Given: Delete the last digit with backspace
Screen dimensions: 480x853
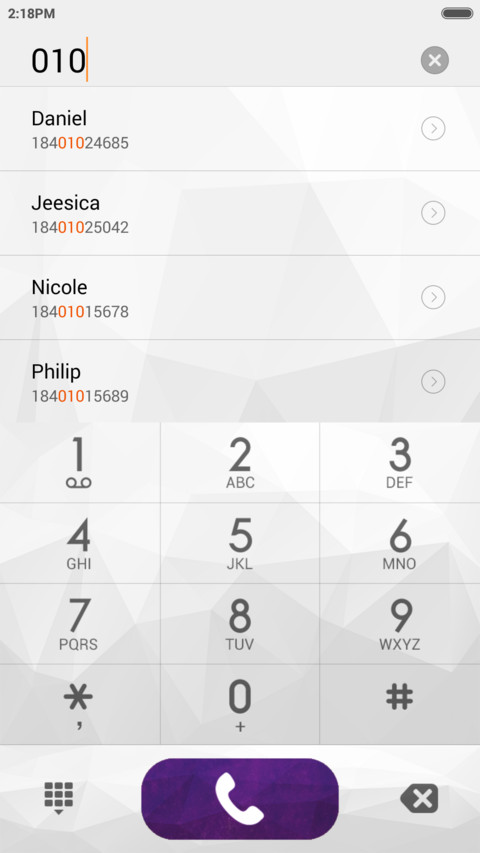Looking at the screenshot, I should [x=420, y=799].
